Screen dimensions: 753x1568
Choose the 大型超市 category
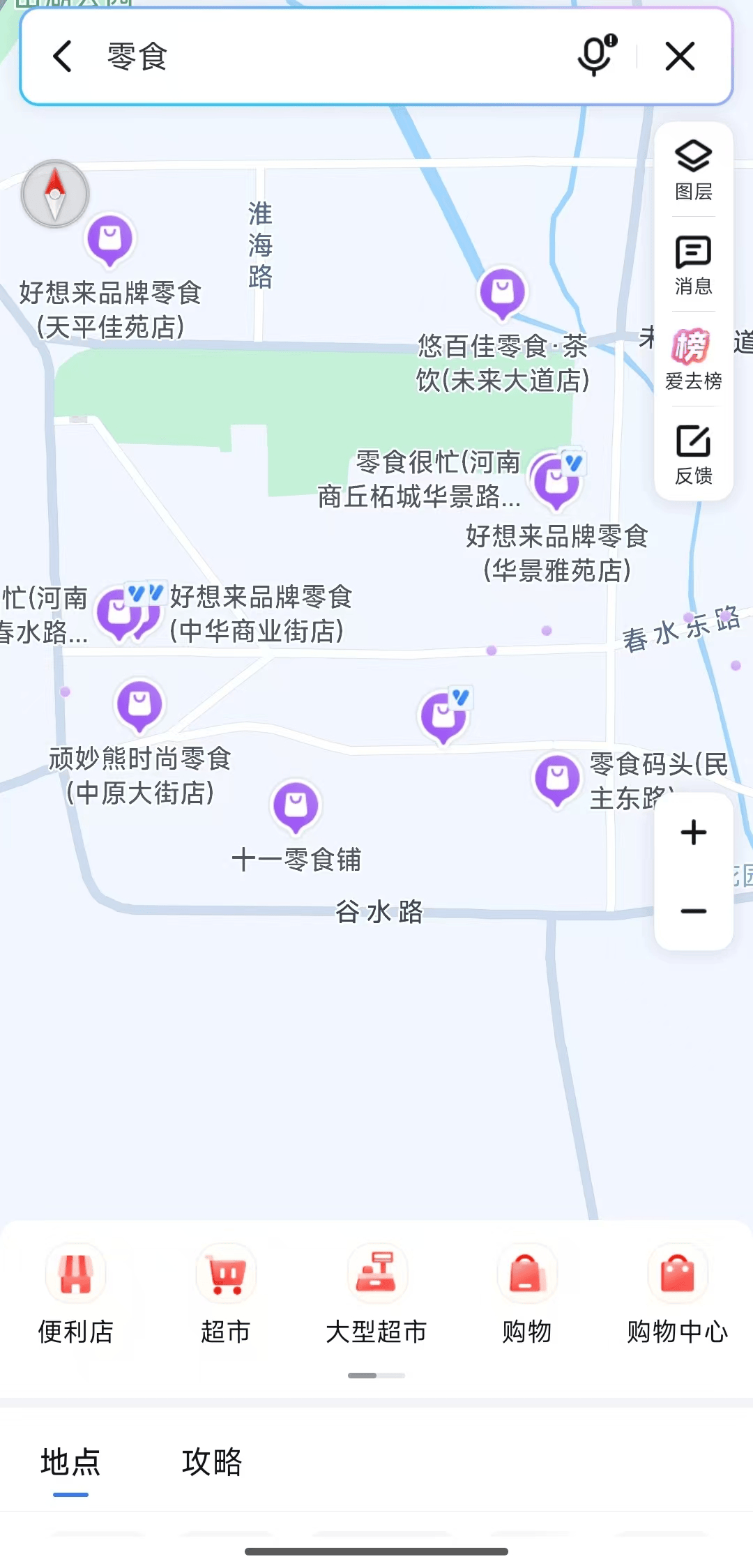(376, 1294)
